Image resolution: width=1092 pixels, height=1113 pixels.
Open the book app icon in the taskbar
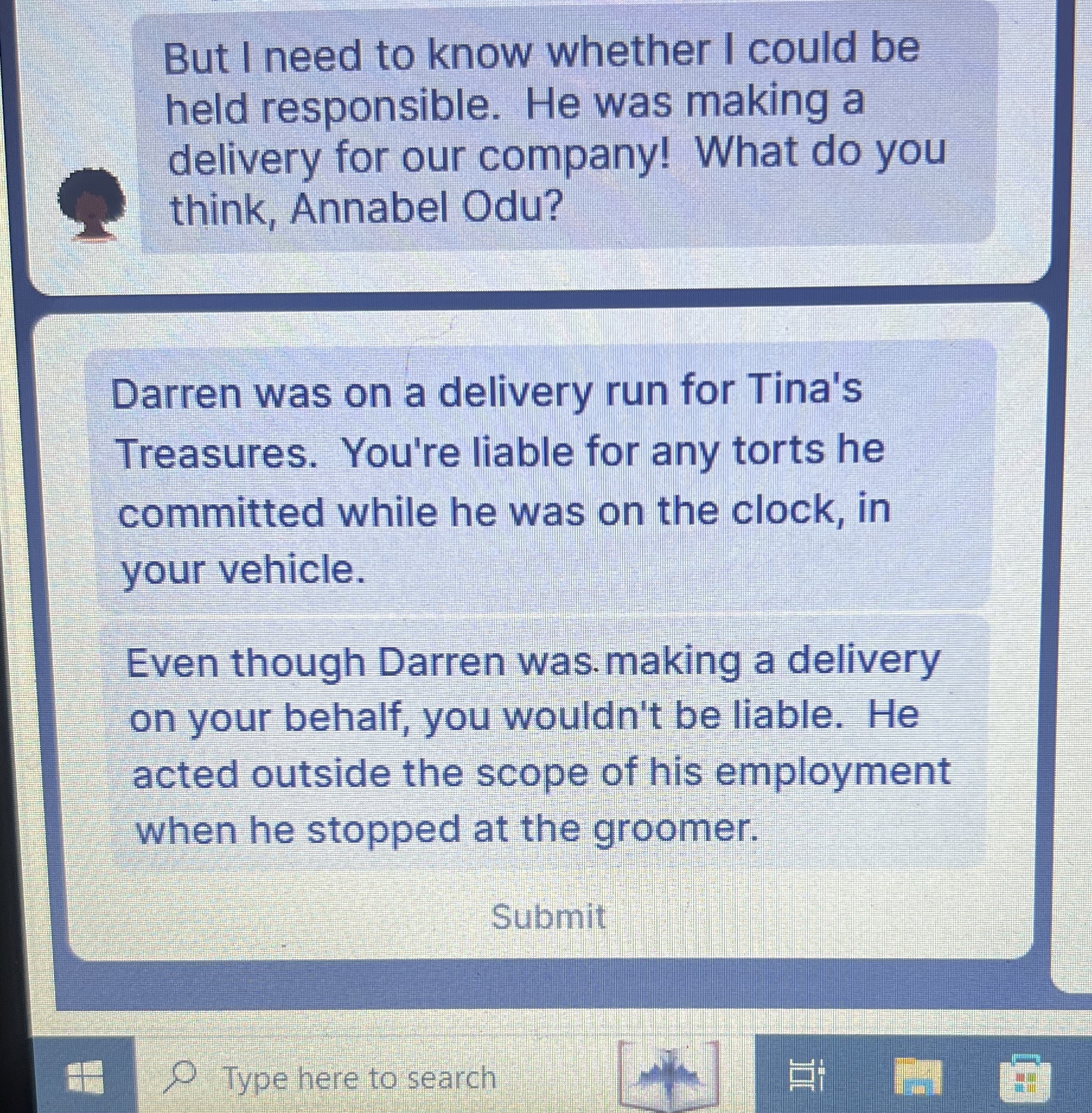pyautogui.click(x=669, y=1074)
